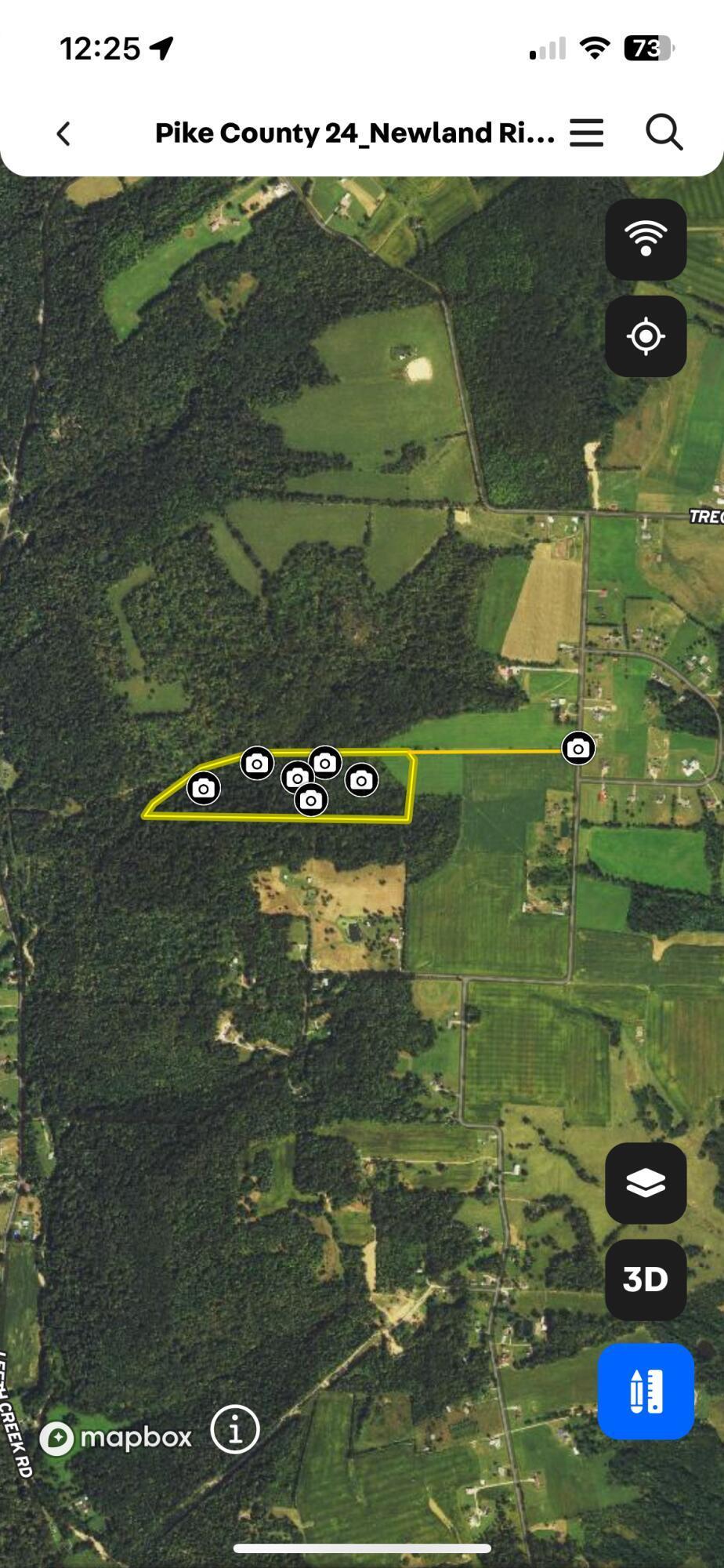Open the camera marker on the road

coord(578,748)
